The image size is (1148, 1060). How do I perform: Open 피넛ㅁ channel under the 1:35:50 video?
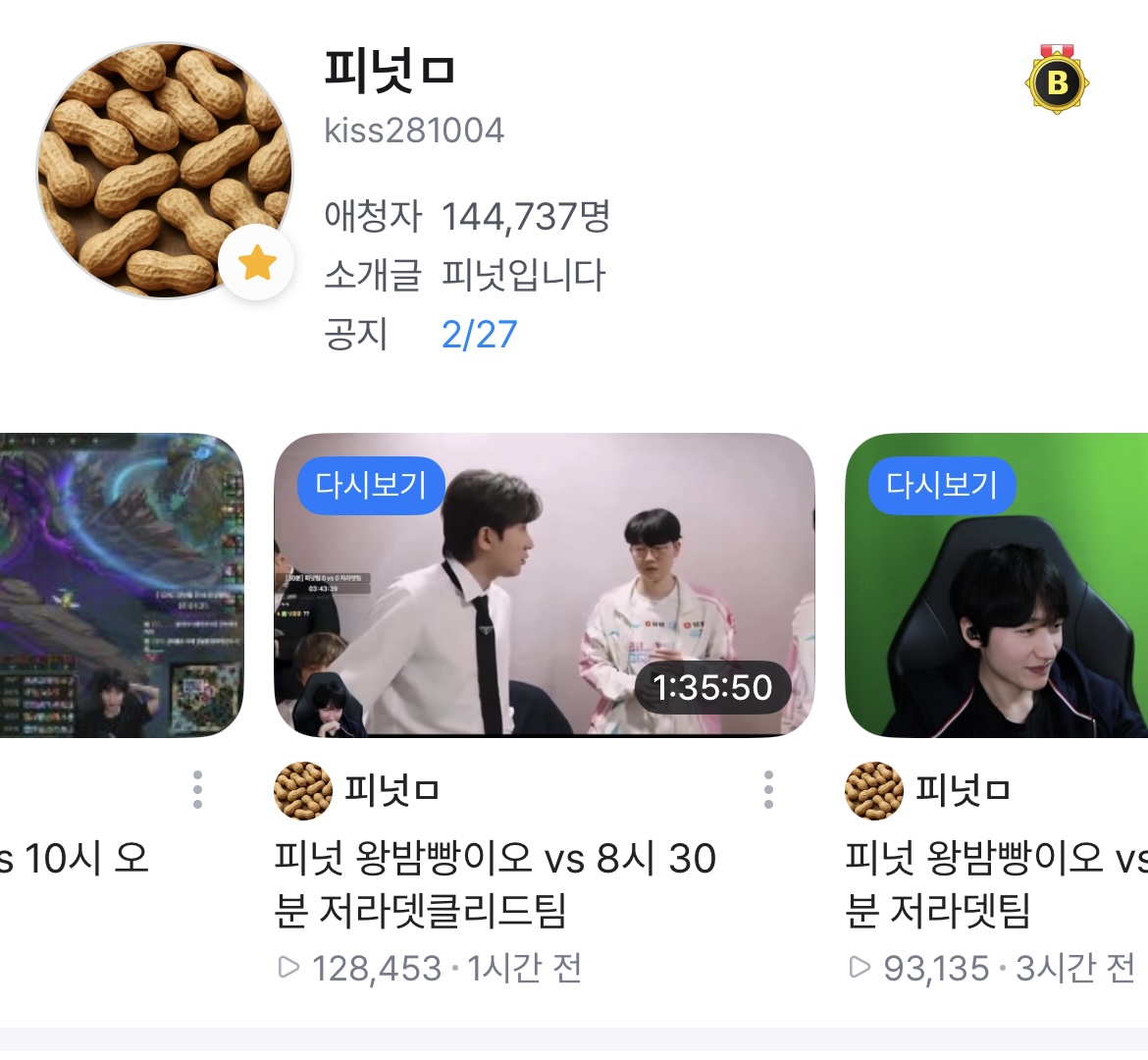[x=390, y=790]
